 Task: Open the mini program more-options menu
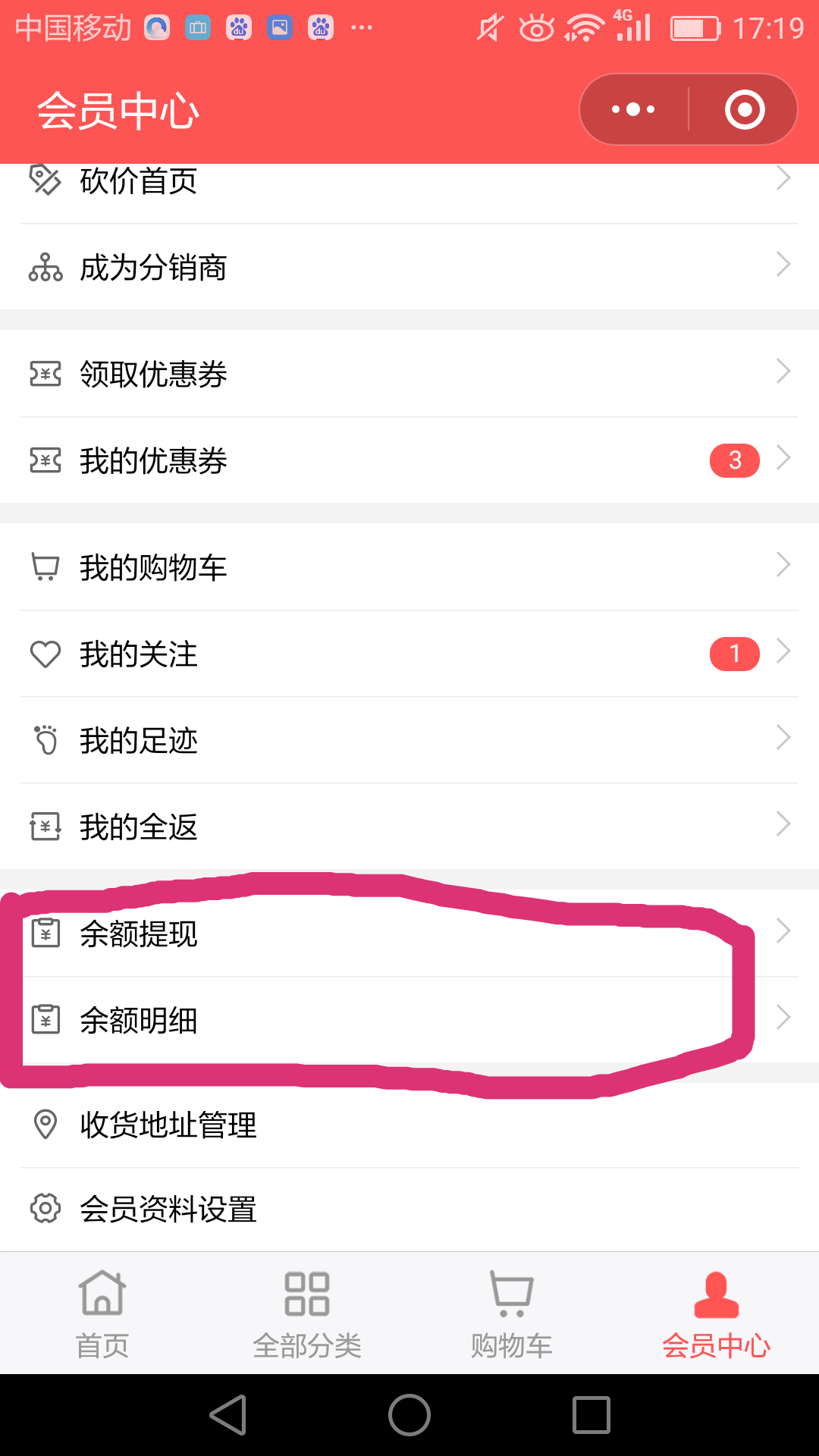(x=634, y=110)
